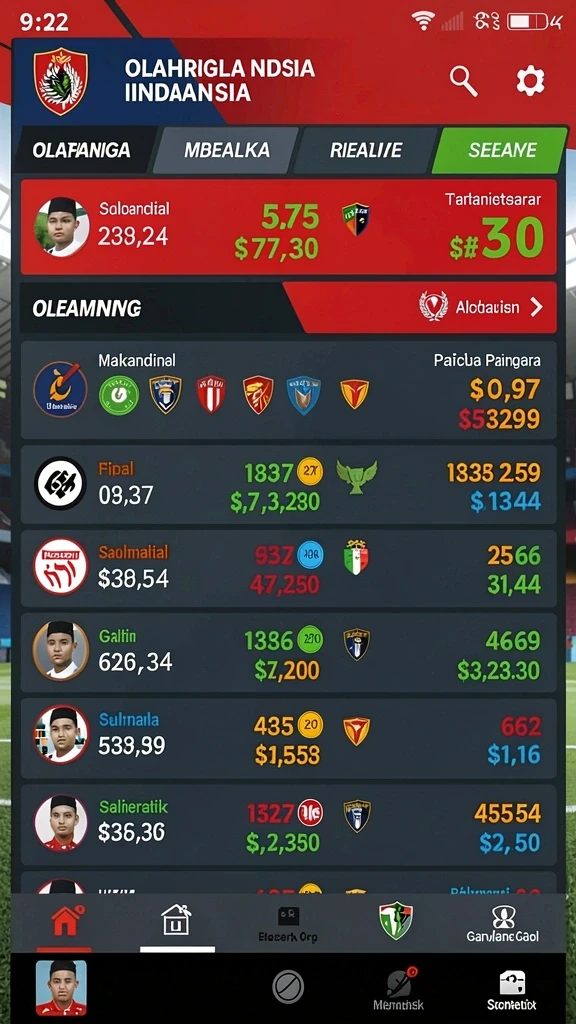Select the RIEALI/E tab
The height and width of the screenshot is (1024, 576).
(366, 150)
